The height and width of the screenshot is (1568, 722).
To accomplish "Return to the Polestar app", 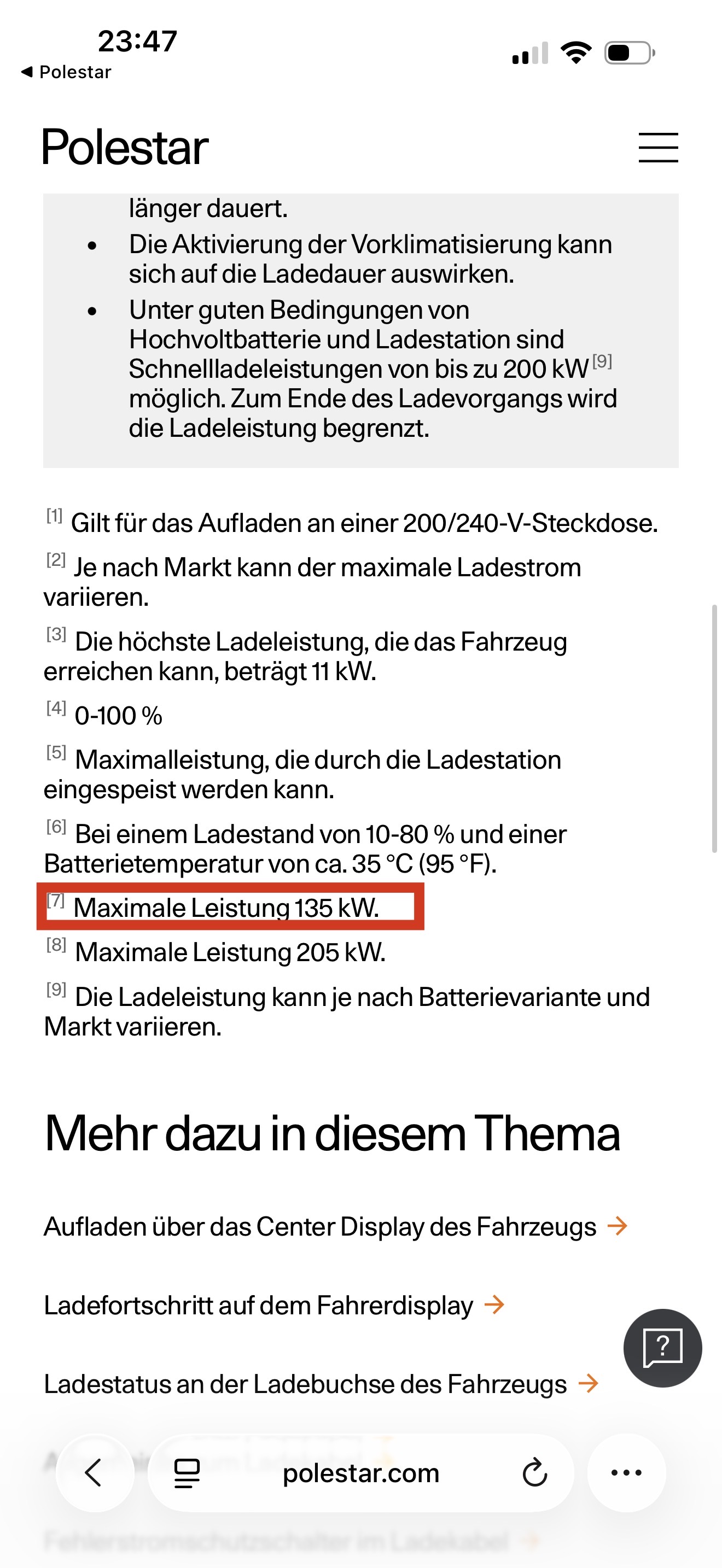I will click(x=66, y=72).
